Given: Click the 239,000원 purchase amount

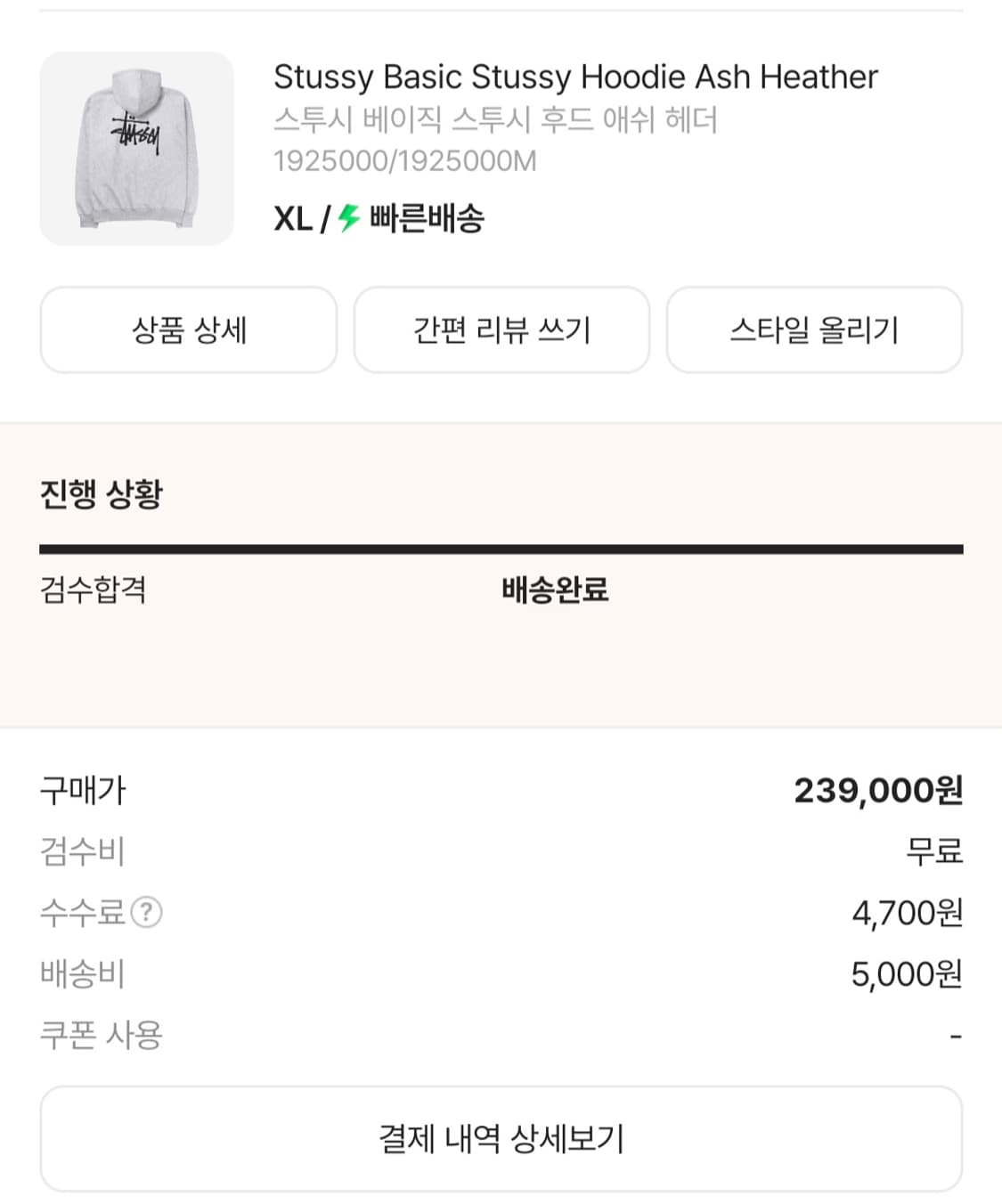Looking at the screenshot, I should point(877,790).
